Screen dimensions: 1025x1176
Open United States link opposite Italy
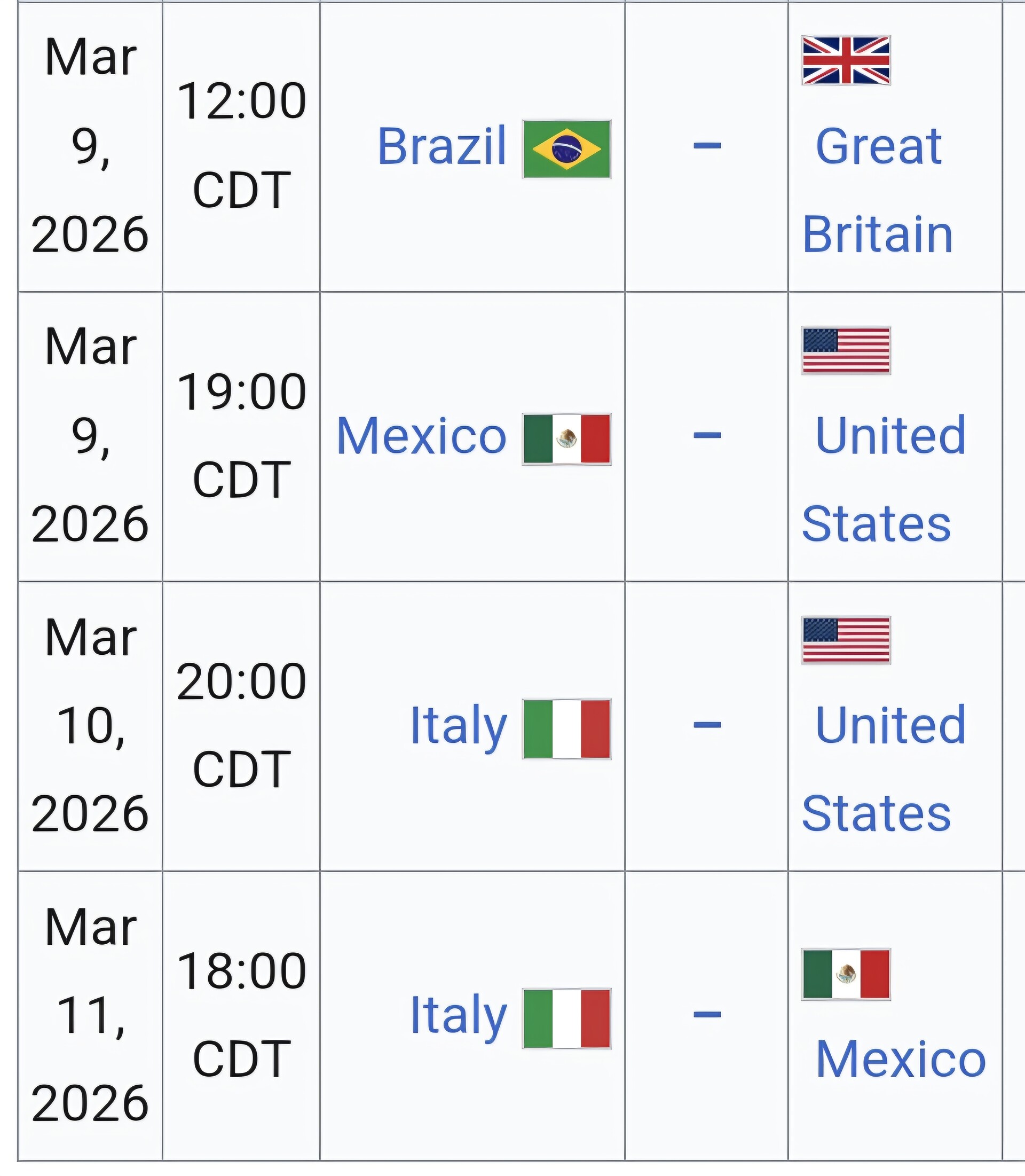[884, 770]
